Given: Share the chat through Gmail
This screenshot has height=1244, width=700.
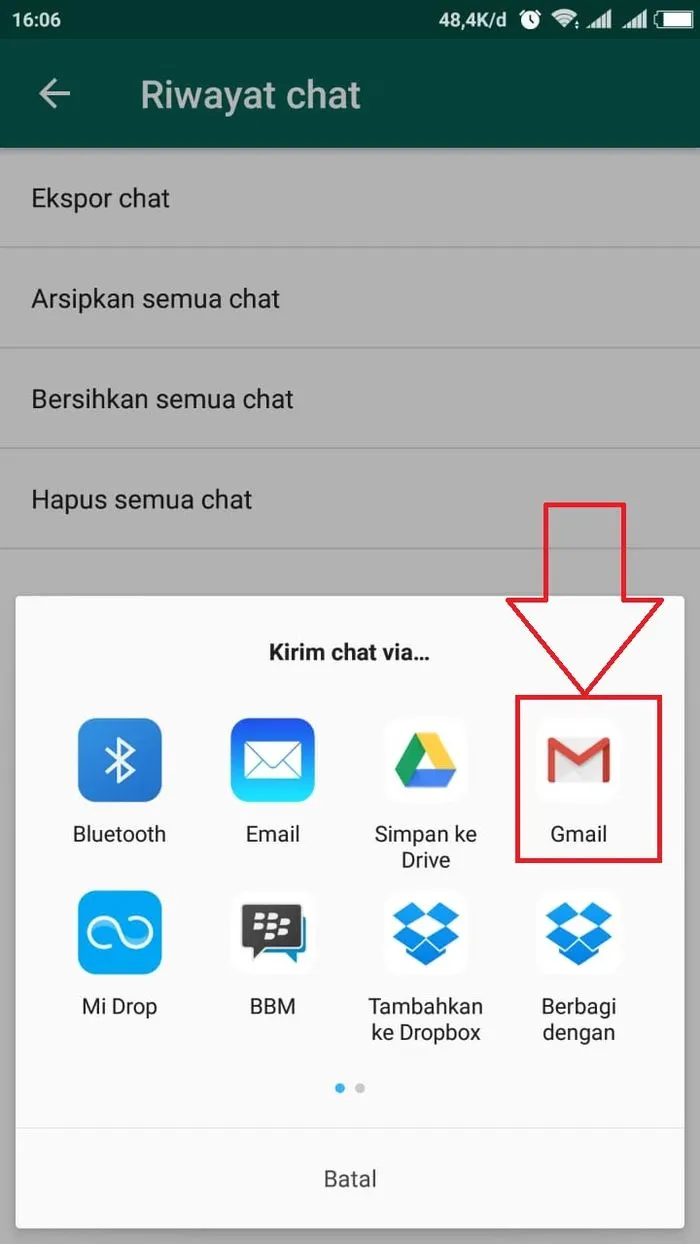Looking at the screenshot, I should coord(579,761).
